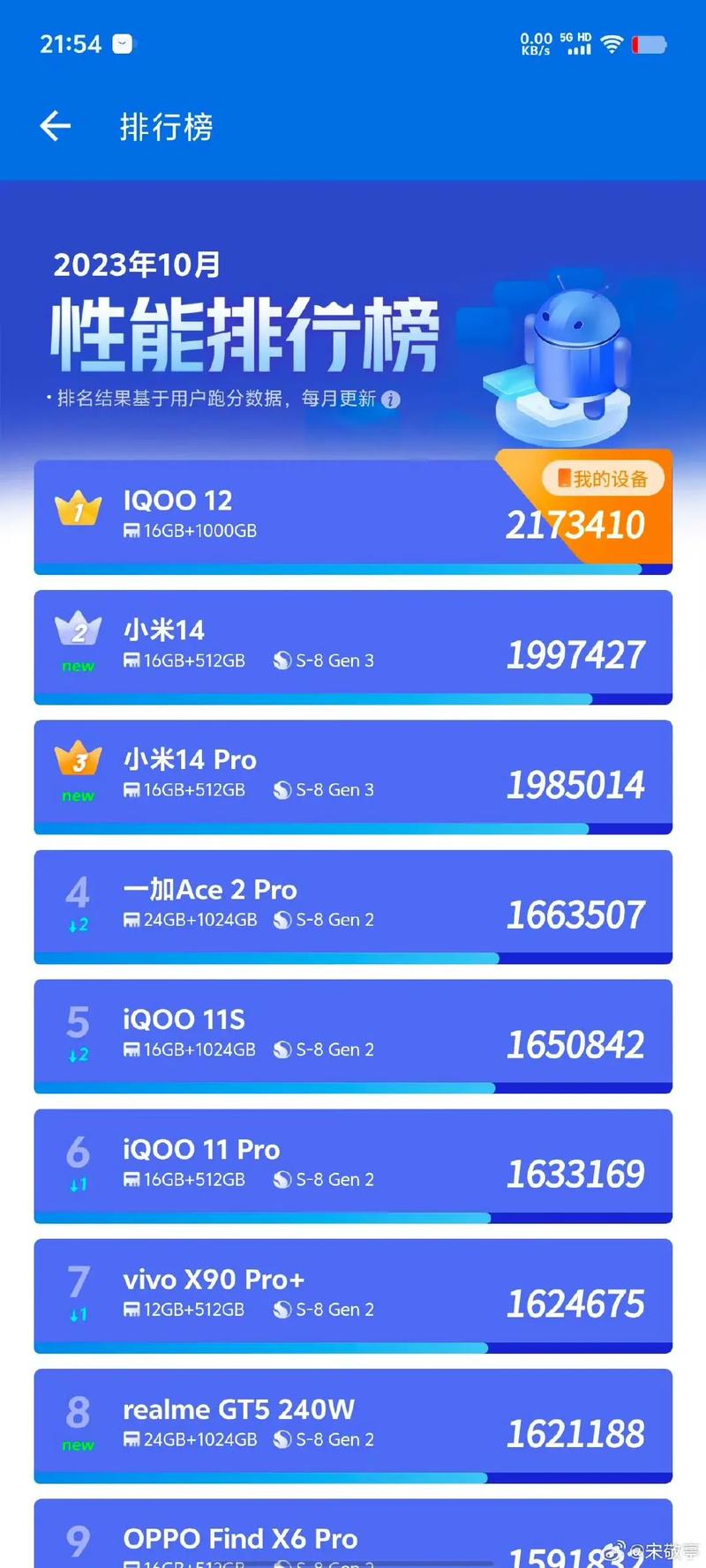
Task: Tap the memory icon beside 16GB+1000GB
Action: click(131, 531)
